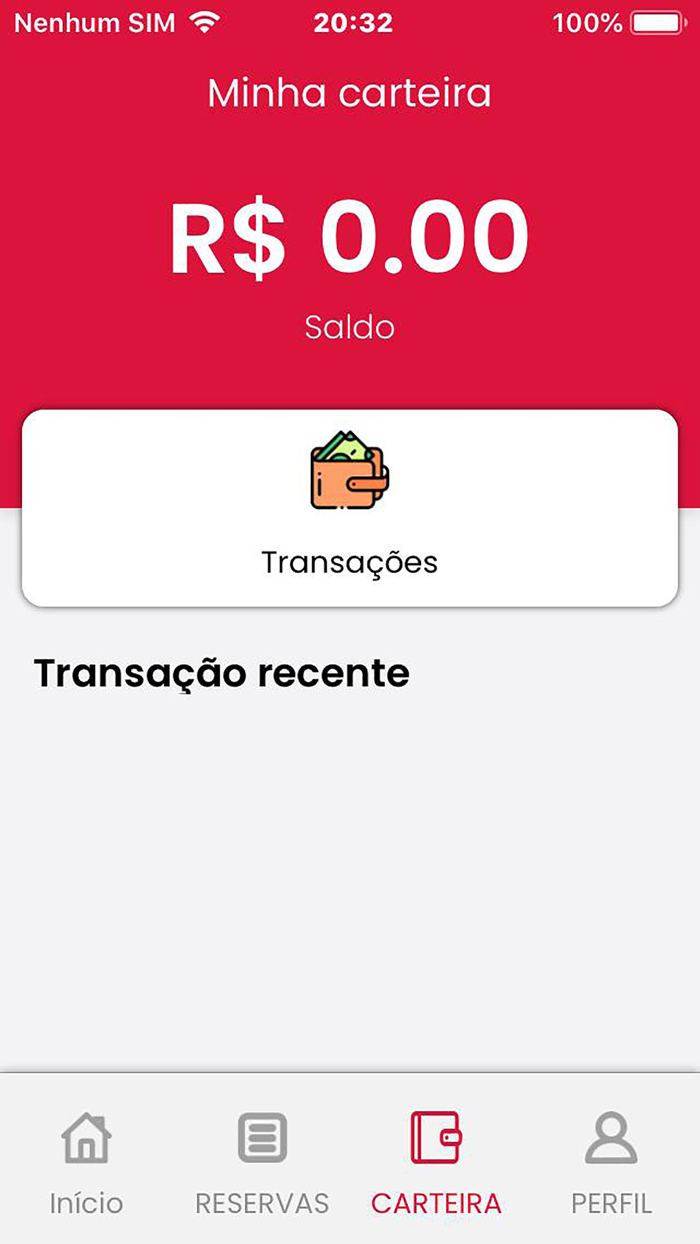Open the Transações wallet card

pos(350,508)
